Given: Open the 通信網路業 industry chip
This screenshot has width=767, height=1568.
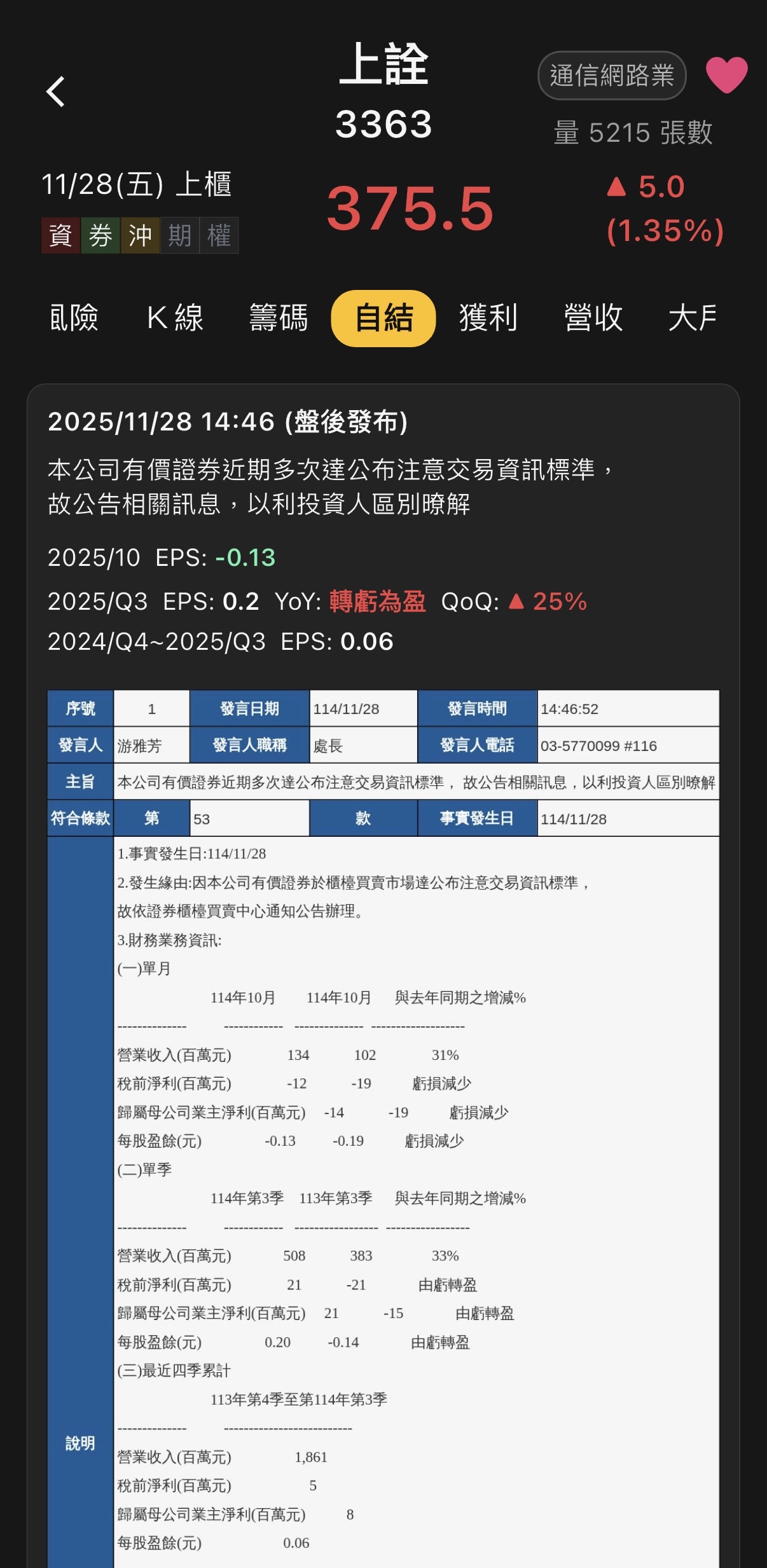Looking at the screenshot, I should point(611,76).
